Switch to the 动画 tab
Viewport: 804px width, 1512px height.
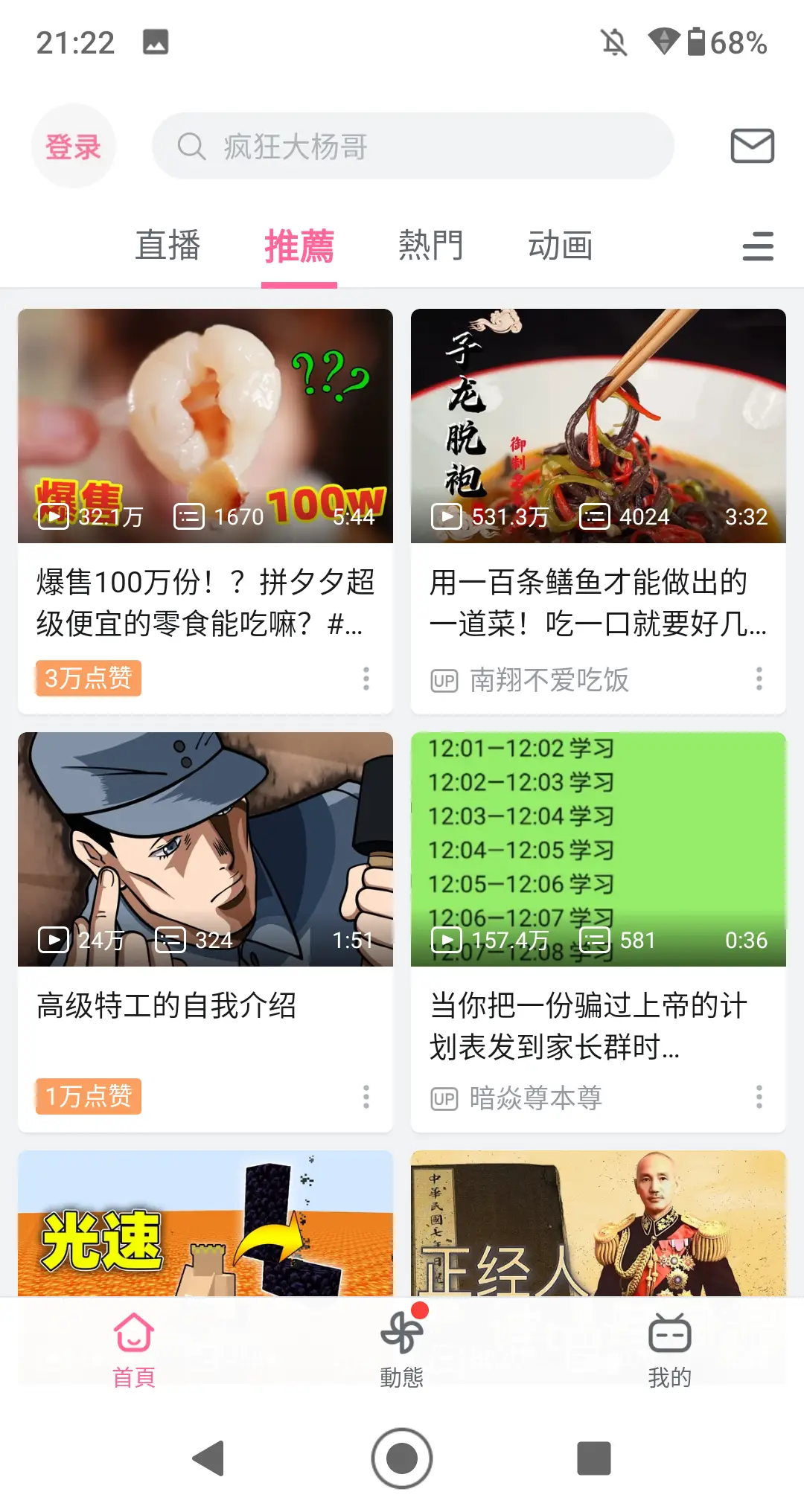point(560,246)
